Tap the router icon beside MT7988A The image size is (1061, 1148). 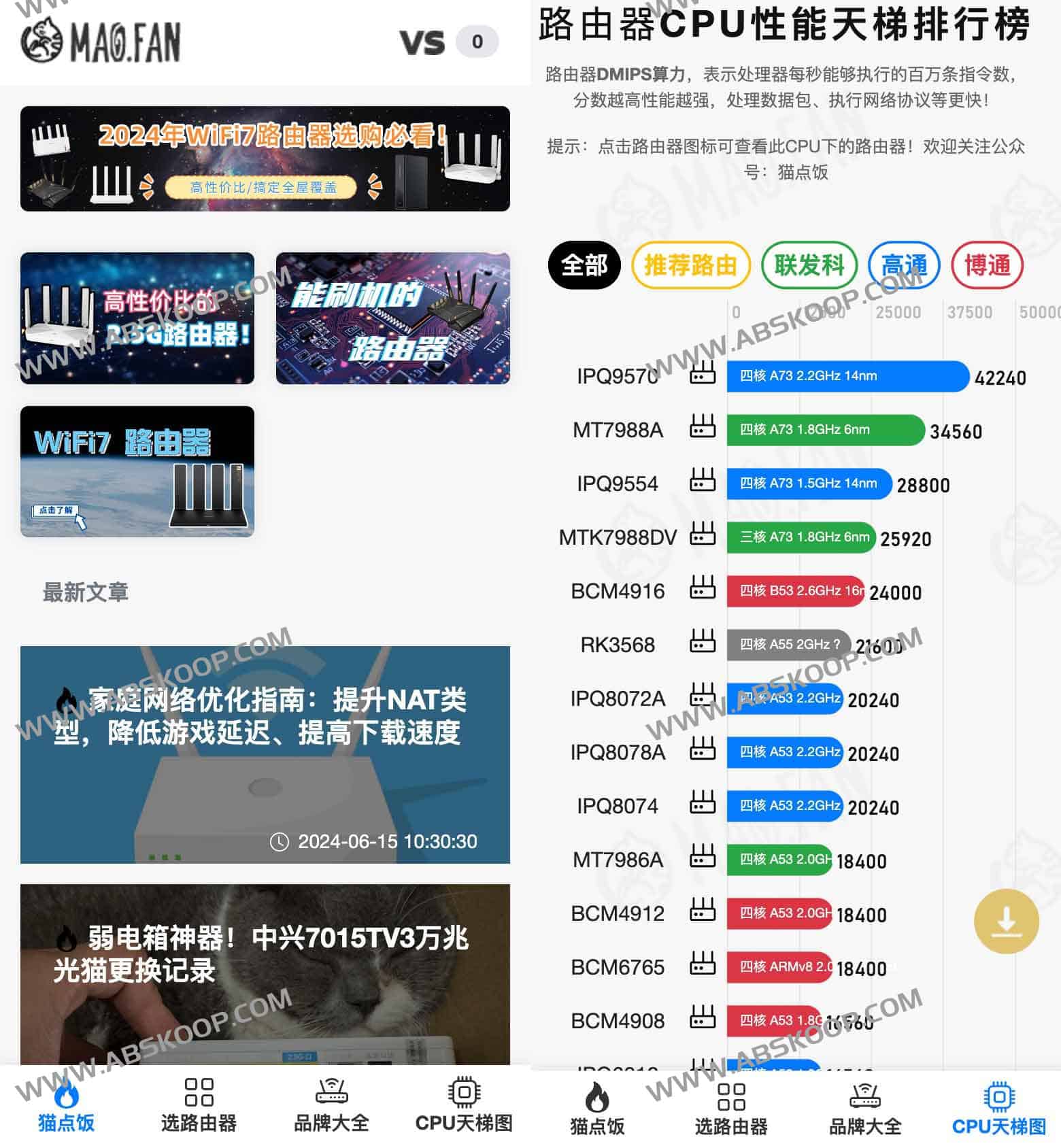[x=704, y=428]
